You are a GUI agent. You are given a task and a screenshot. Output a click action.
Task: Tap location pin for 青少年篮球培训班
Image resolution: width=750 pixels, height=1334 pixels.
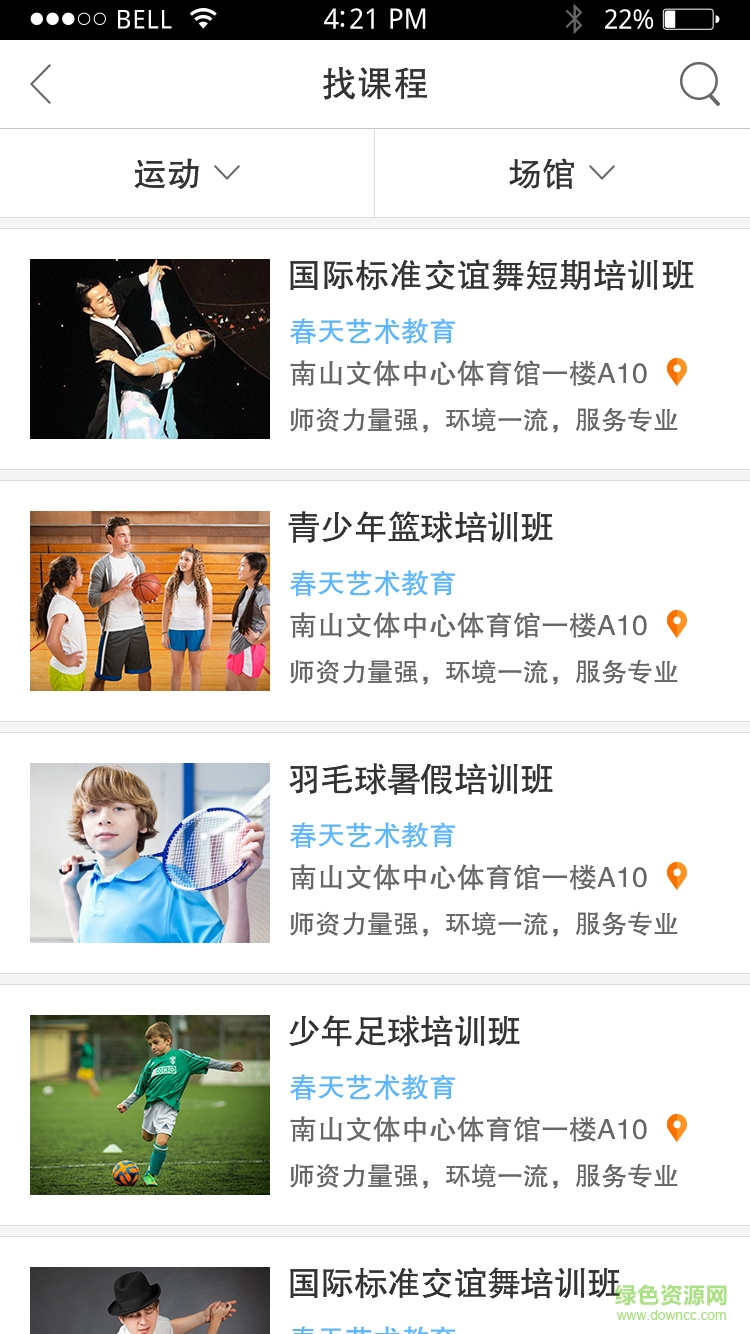(677, 624)
